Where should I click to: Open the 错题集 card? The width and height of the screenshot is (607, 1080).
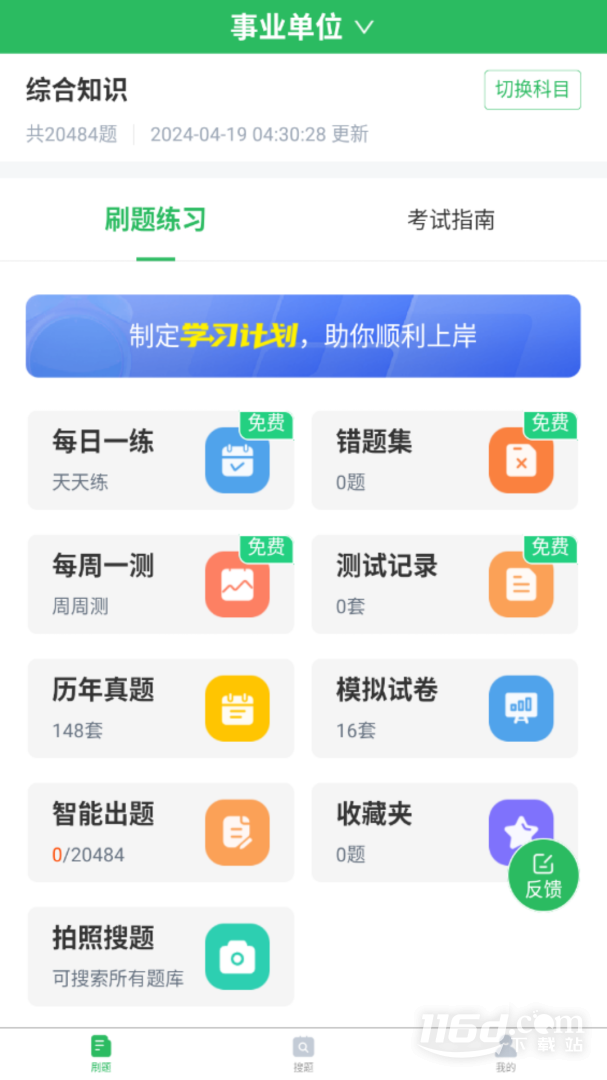(444, 460)
